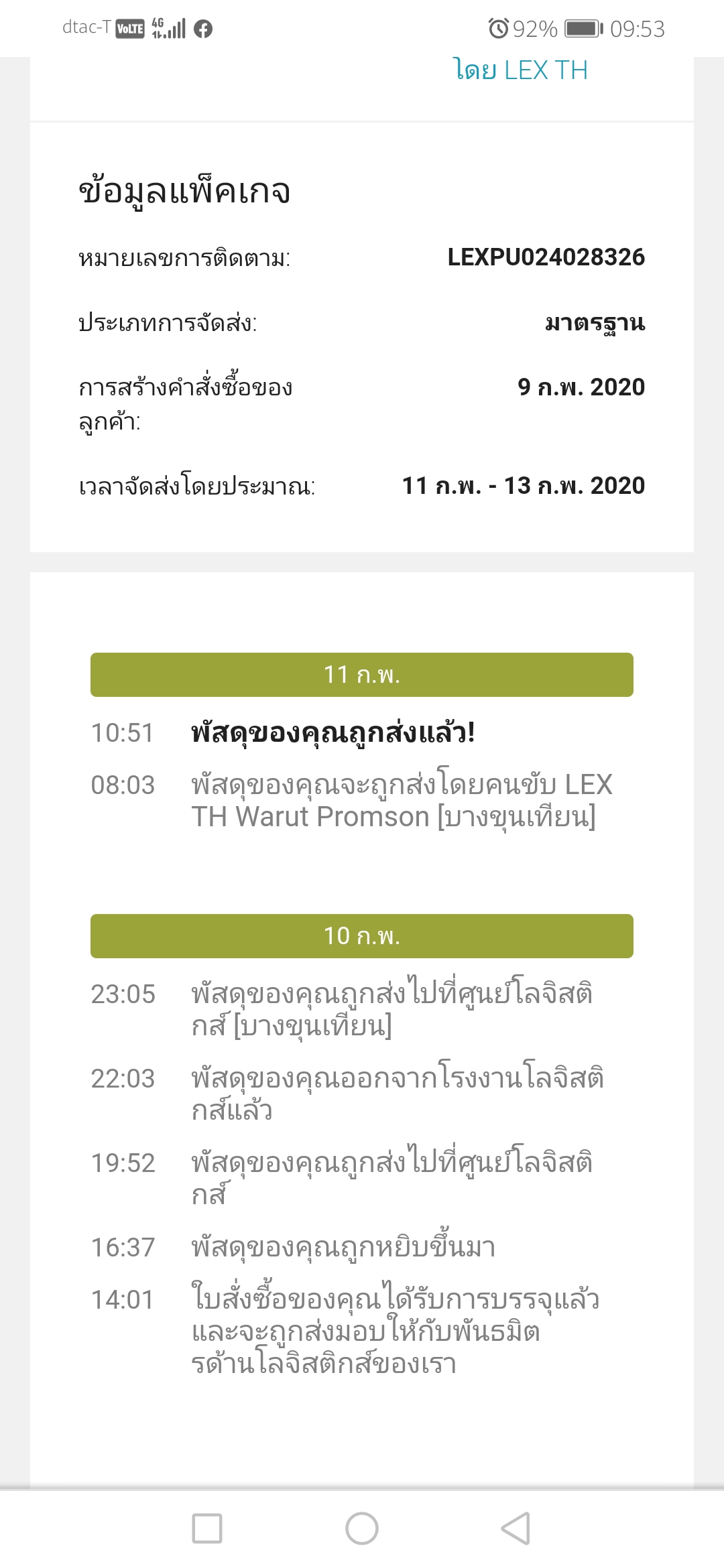Open the recent apps overview
This screenshot has width=724, height=1568.
(x=207, y=1528)
